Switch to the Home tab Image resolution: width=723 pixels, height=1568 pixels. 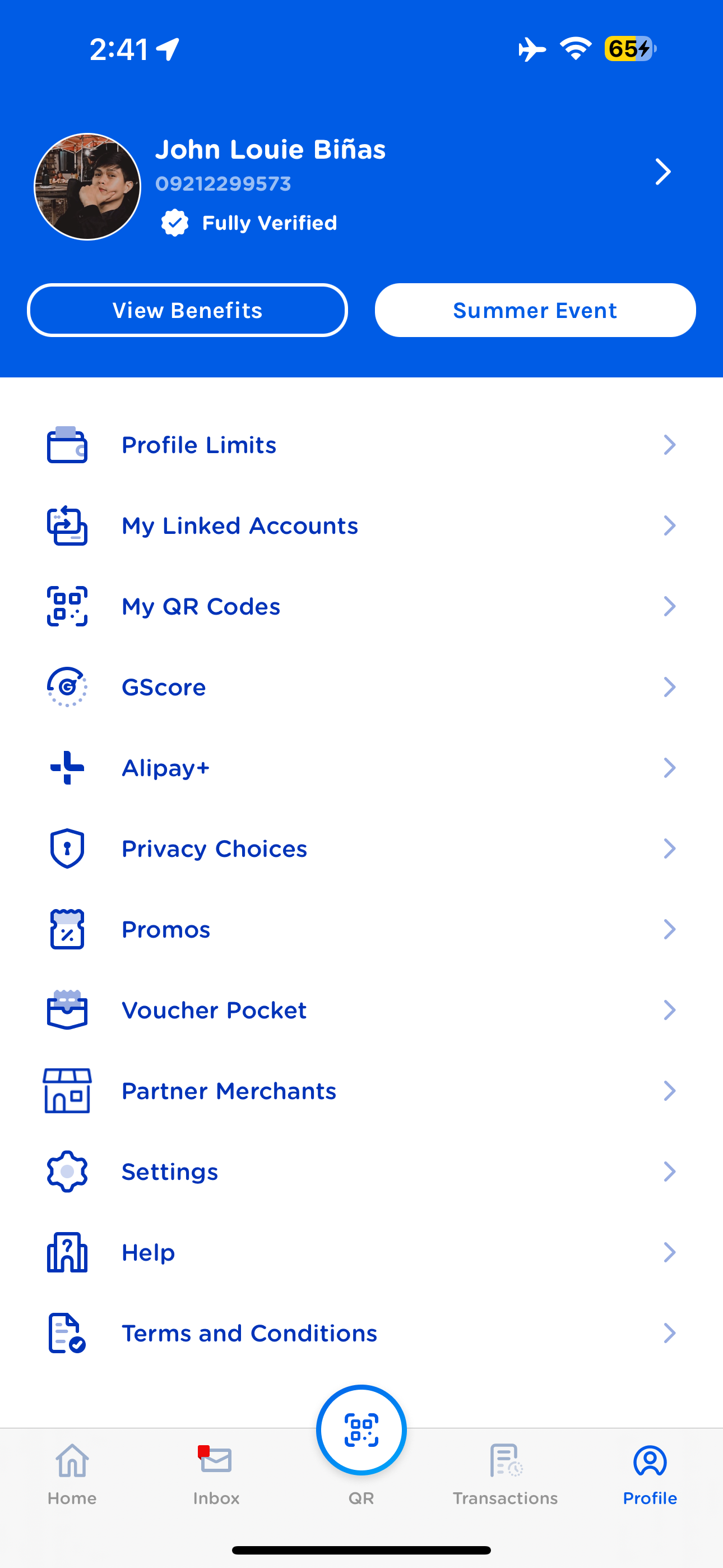72,1474
